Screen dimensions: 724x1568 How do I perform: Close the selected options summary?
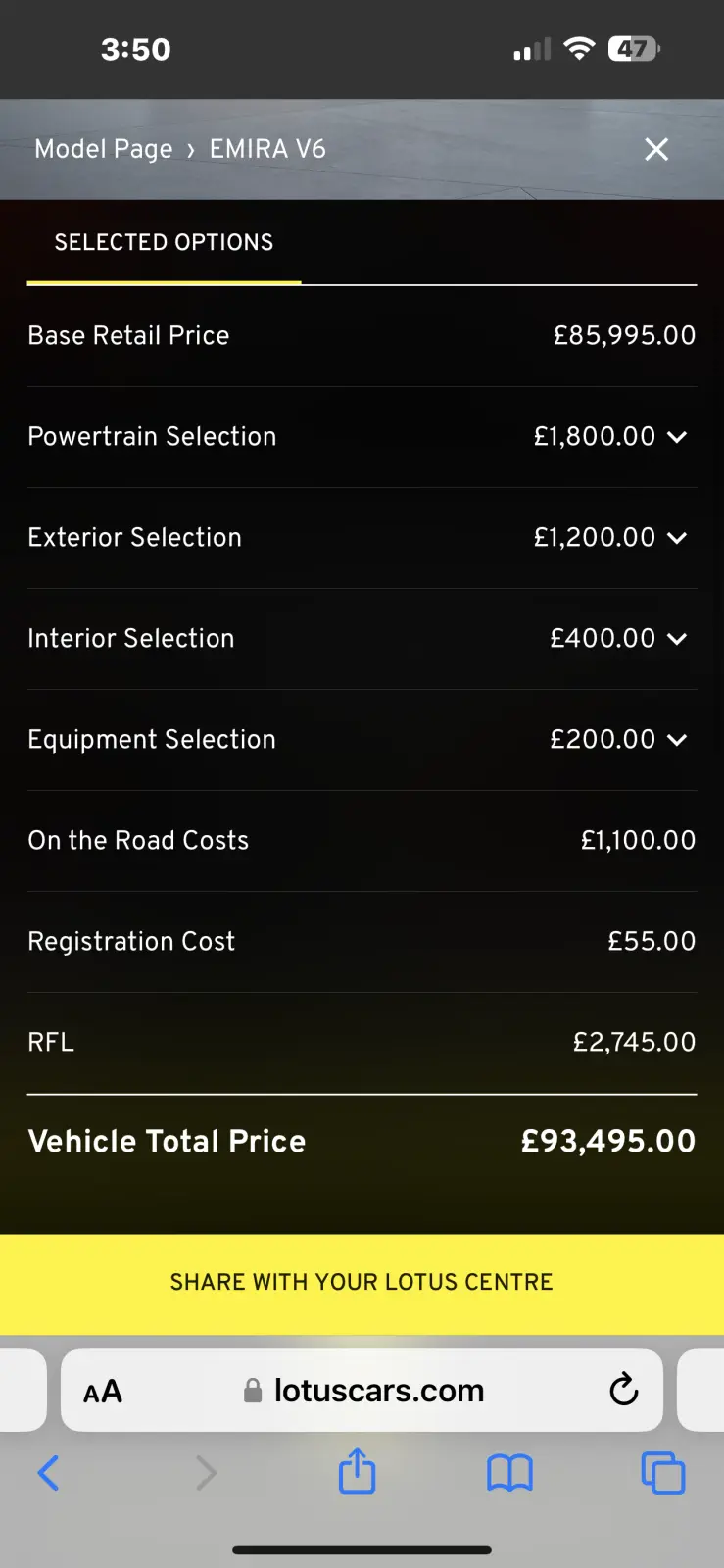coord(656,149)
